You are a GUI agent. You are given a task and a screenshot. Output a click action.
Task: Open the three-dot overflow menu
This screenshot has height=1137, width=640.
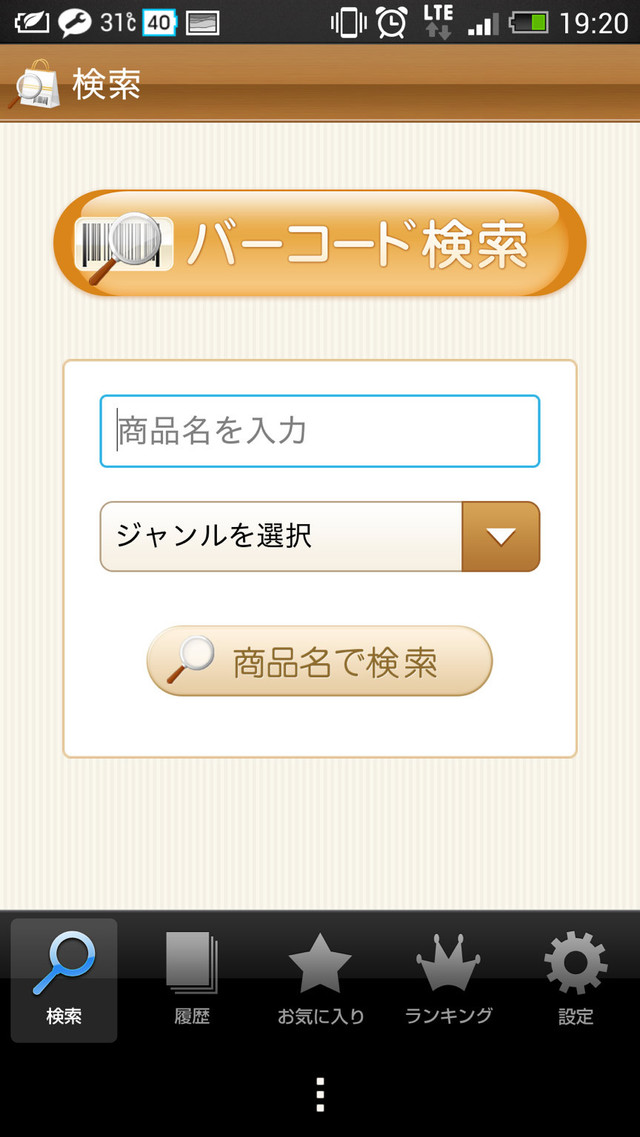tap(320, 1095)
